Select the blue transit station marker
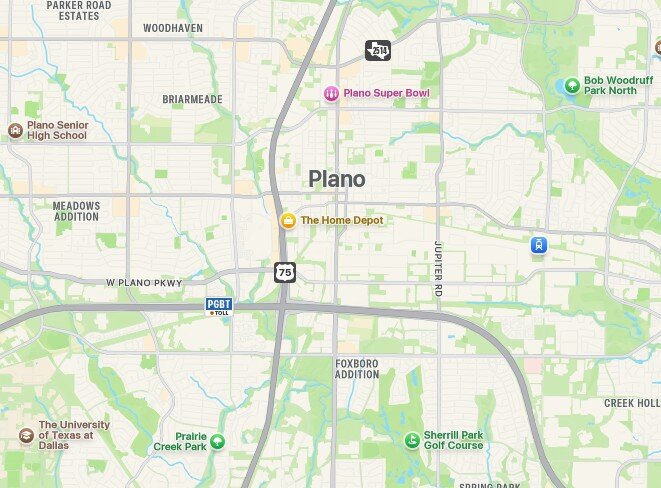 pos(539,244)
